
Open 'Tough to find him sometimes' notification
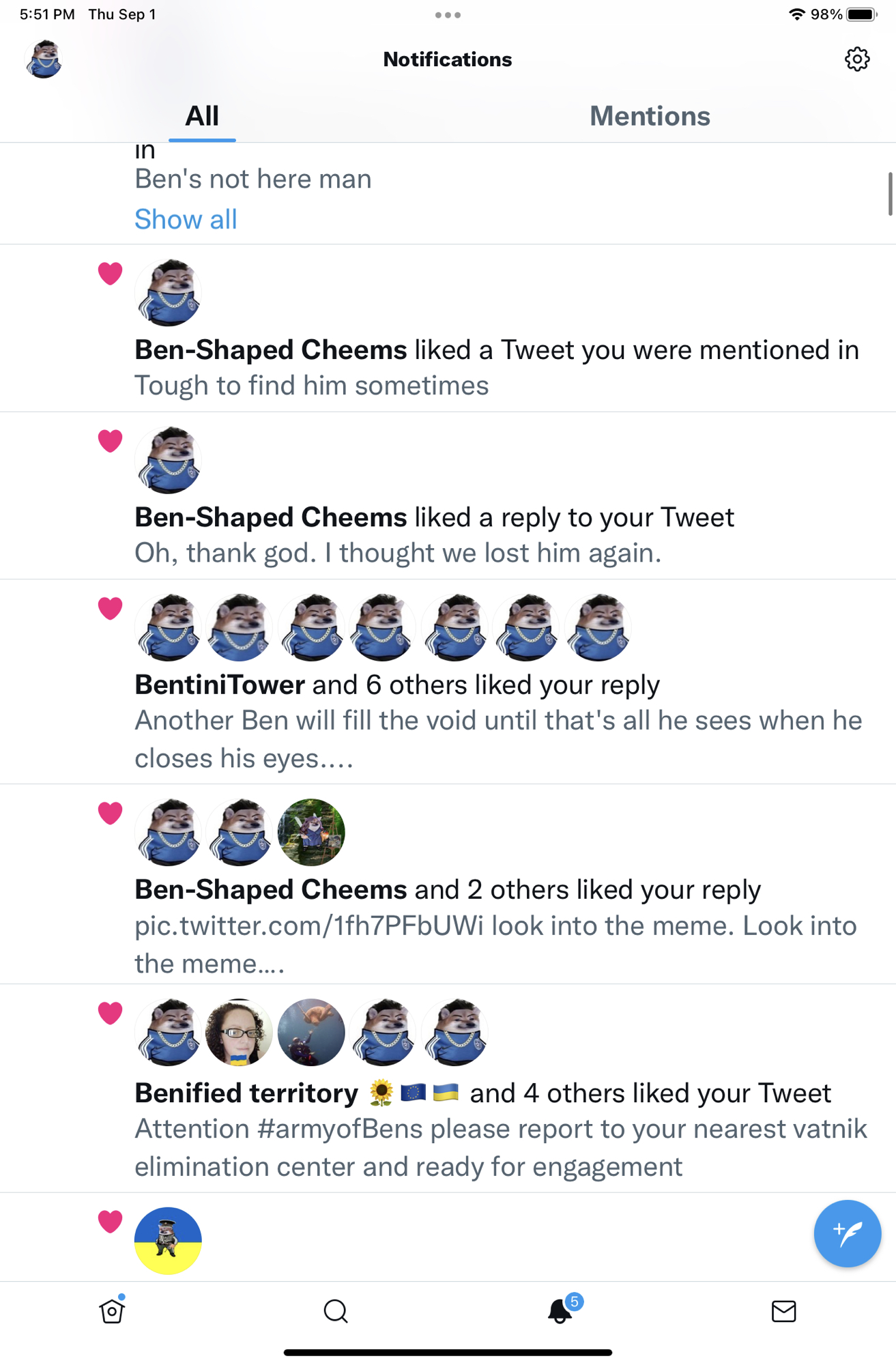pos(311,386)
